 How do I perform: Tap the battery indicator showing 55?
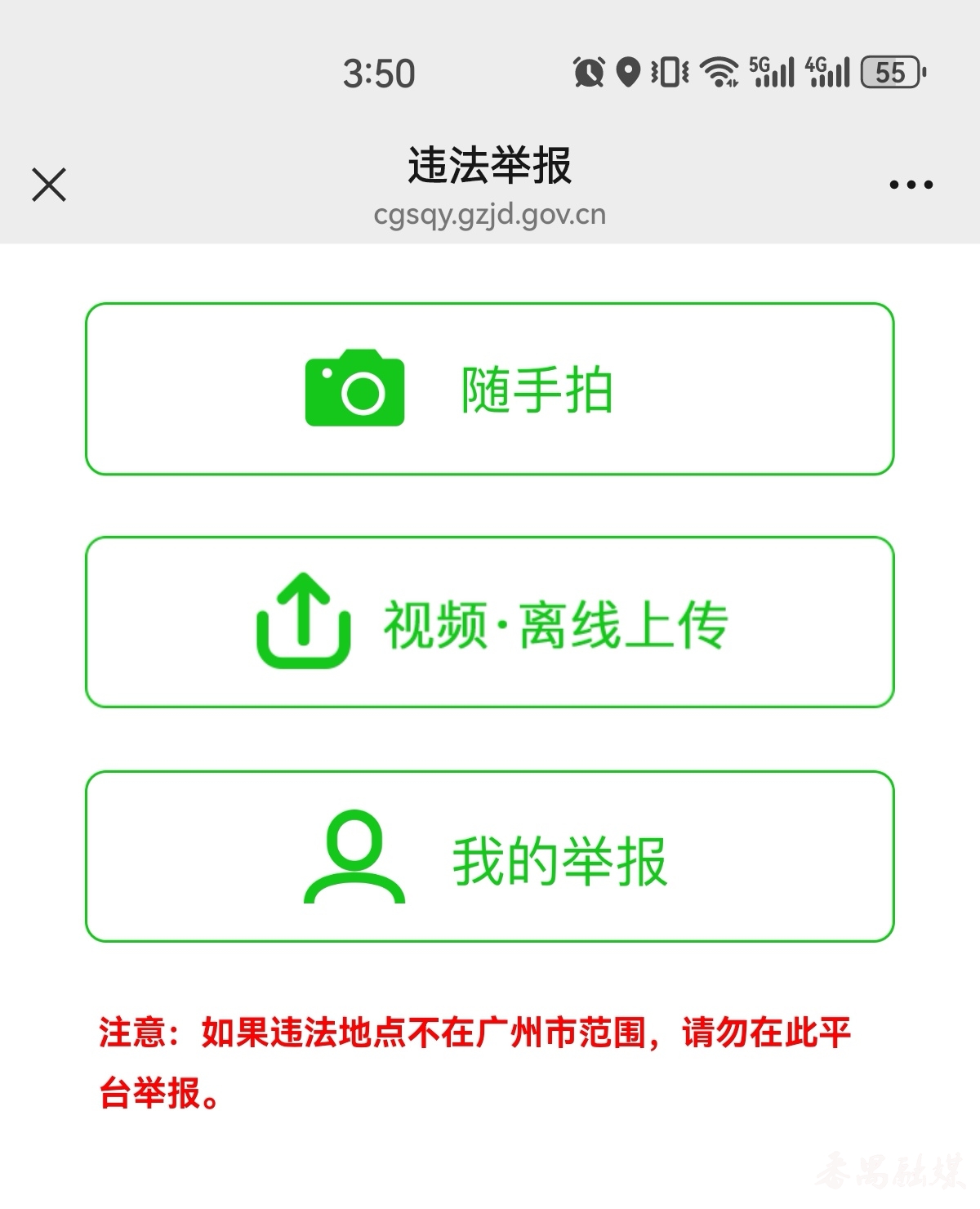tap(890, 74)
